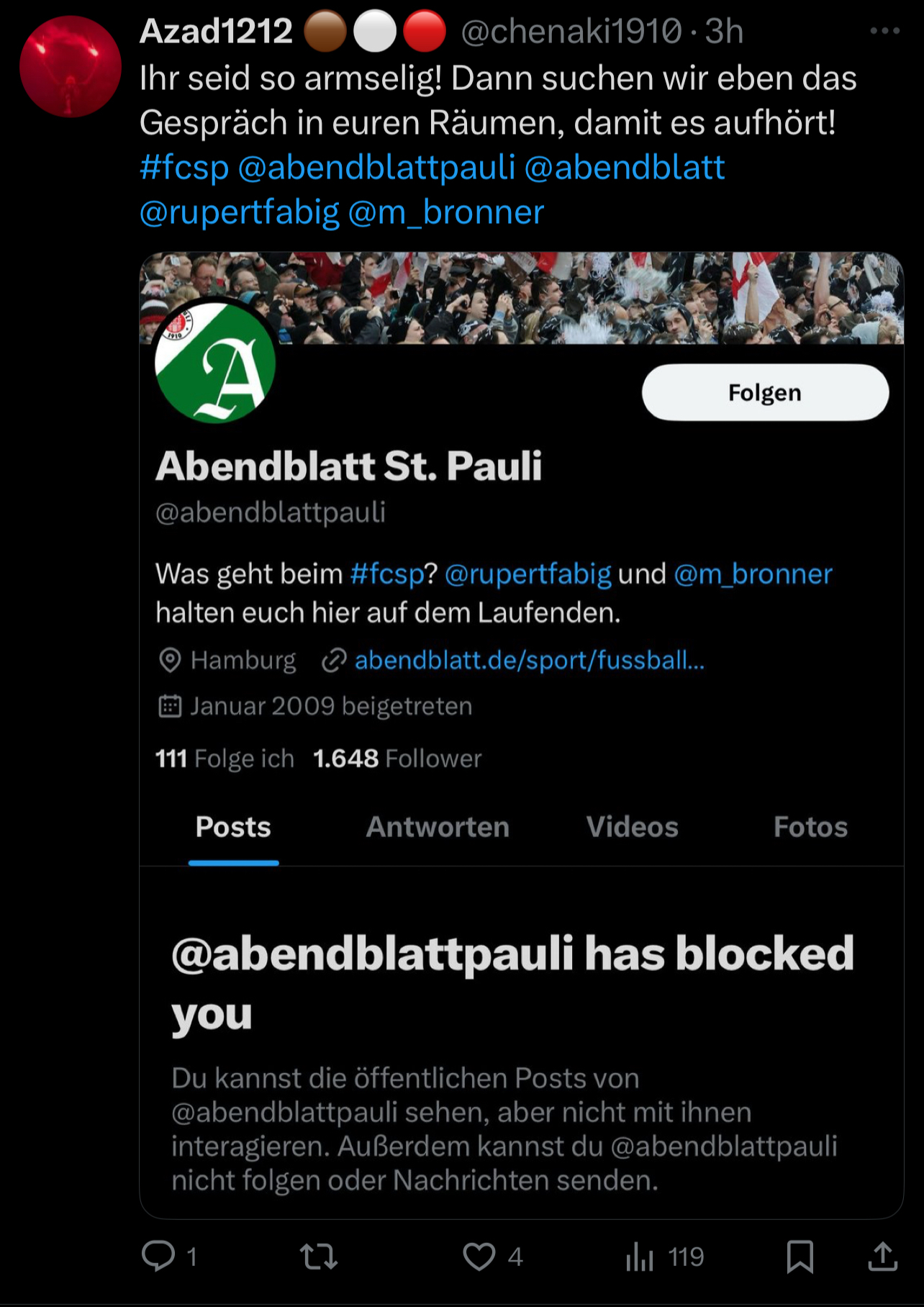This screenshot has width=924, height=1307.
Task: Reply to Azad1212's tweet
Action: coord(158,1257)
